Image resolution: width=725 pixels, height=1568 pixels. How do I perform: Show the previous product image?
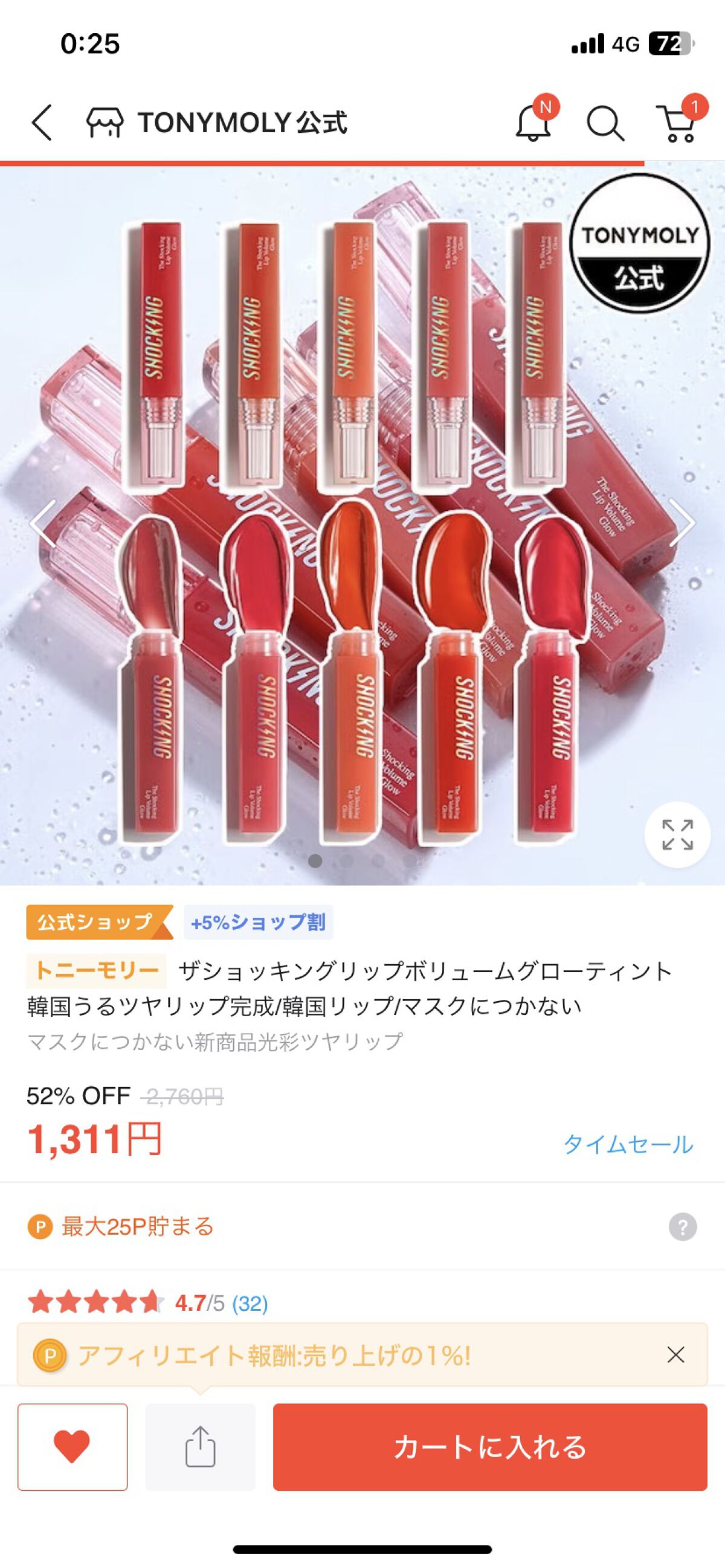coord(43,522)
